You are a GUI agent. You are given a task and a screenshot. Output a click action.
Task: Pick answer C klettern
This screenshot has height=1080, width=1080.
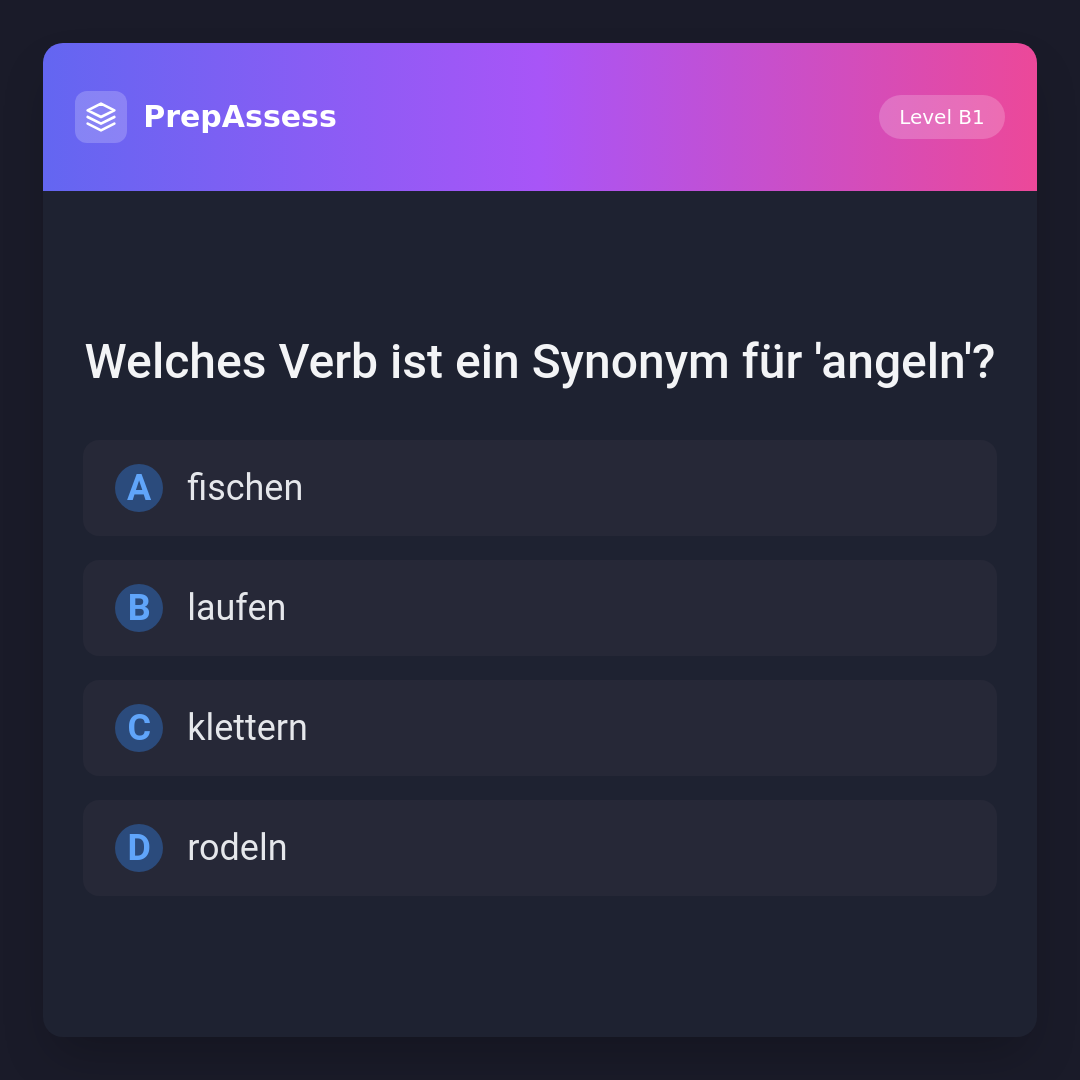pyautogui.click(x=540, y=728)
